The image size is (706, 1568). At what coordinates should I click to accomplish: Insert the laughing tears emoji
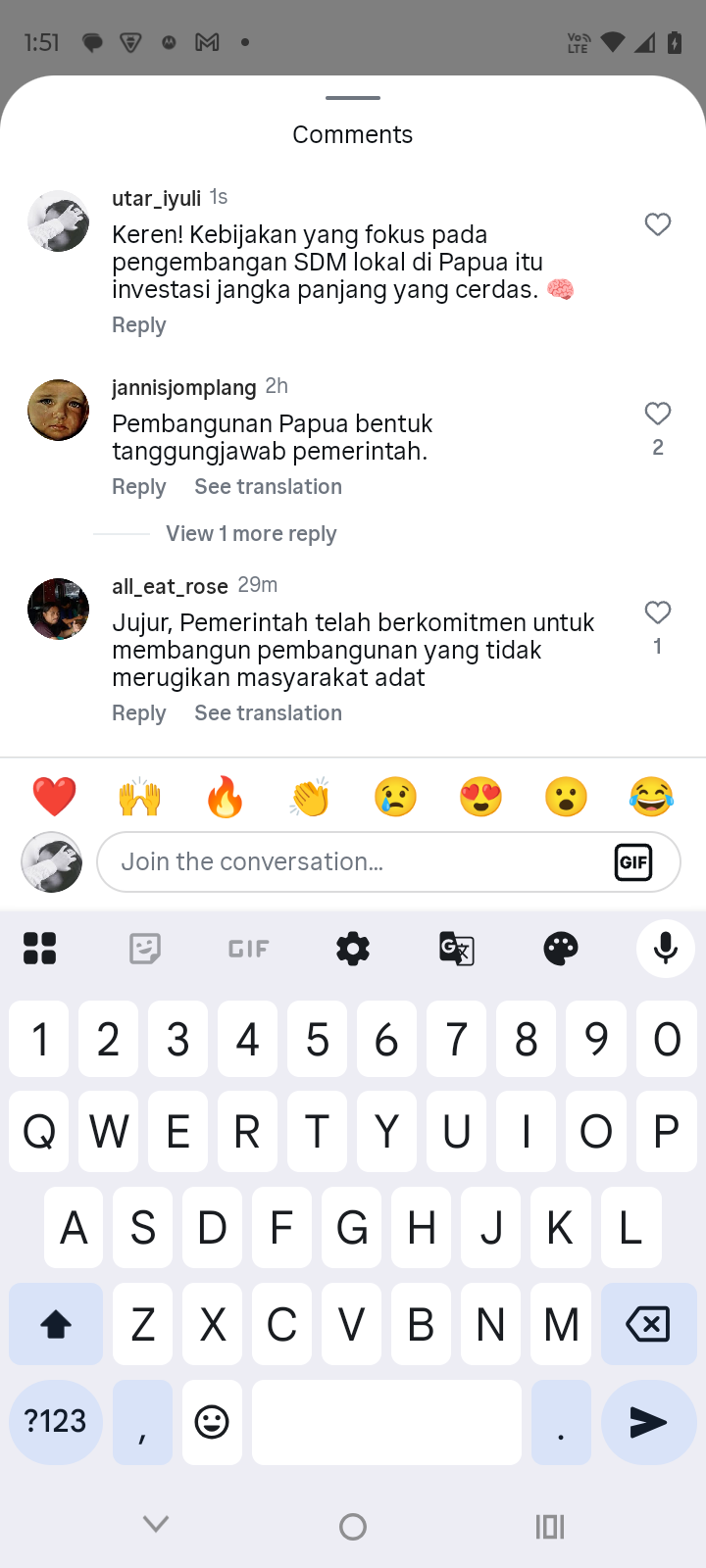651,797
